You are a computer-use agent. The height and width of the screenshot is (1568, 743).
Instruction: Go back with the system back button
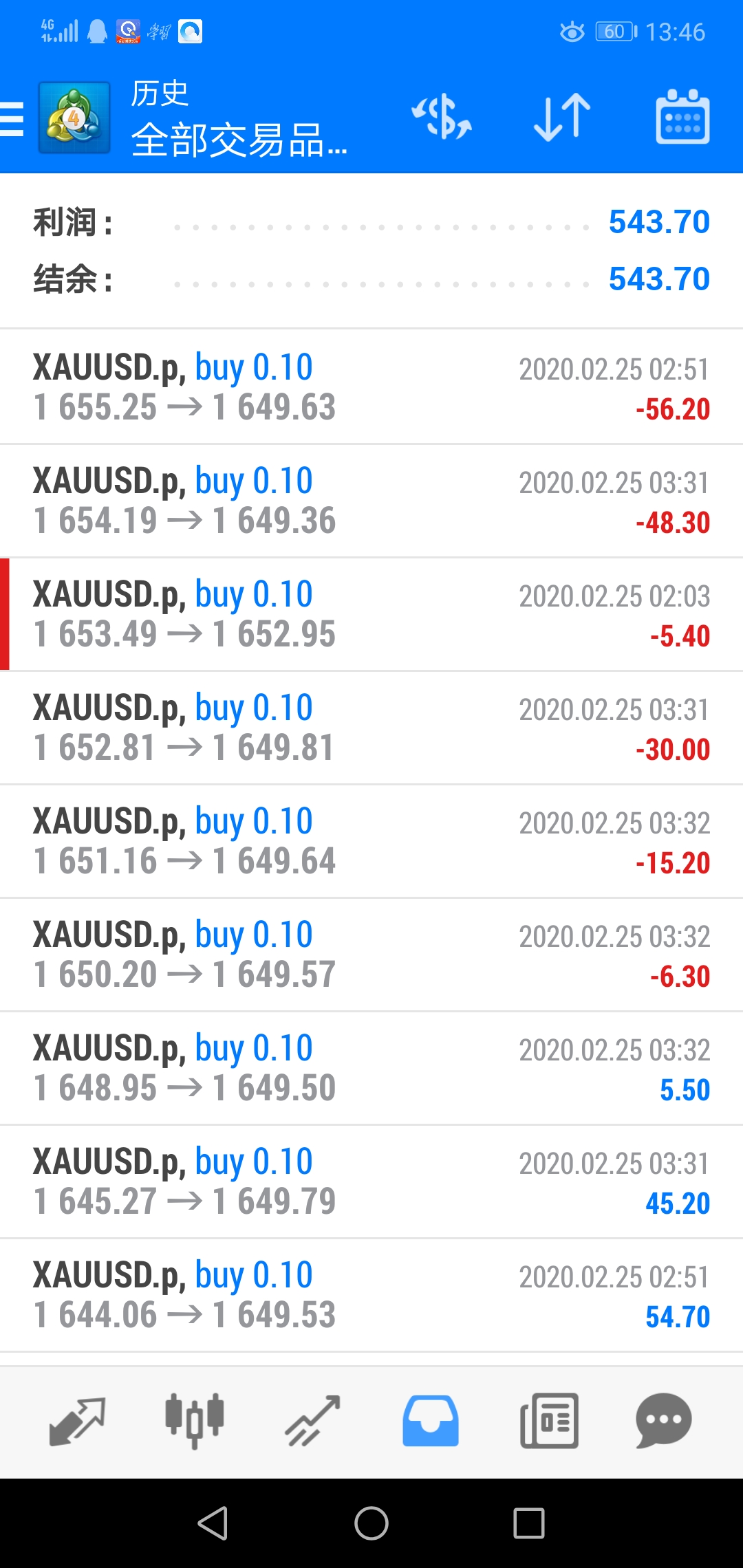pos(213,1523)
